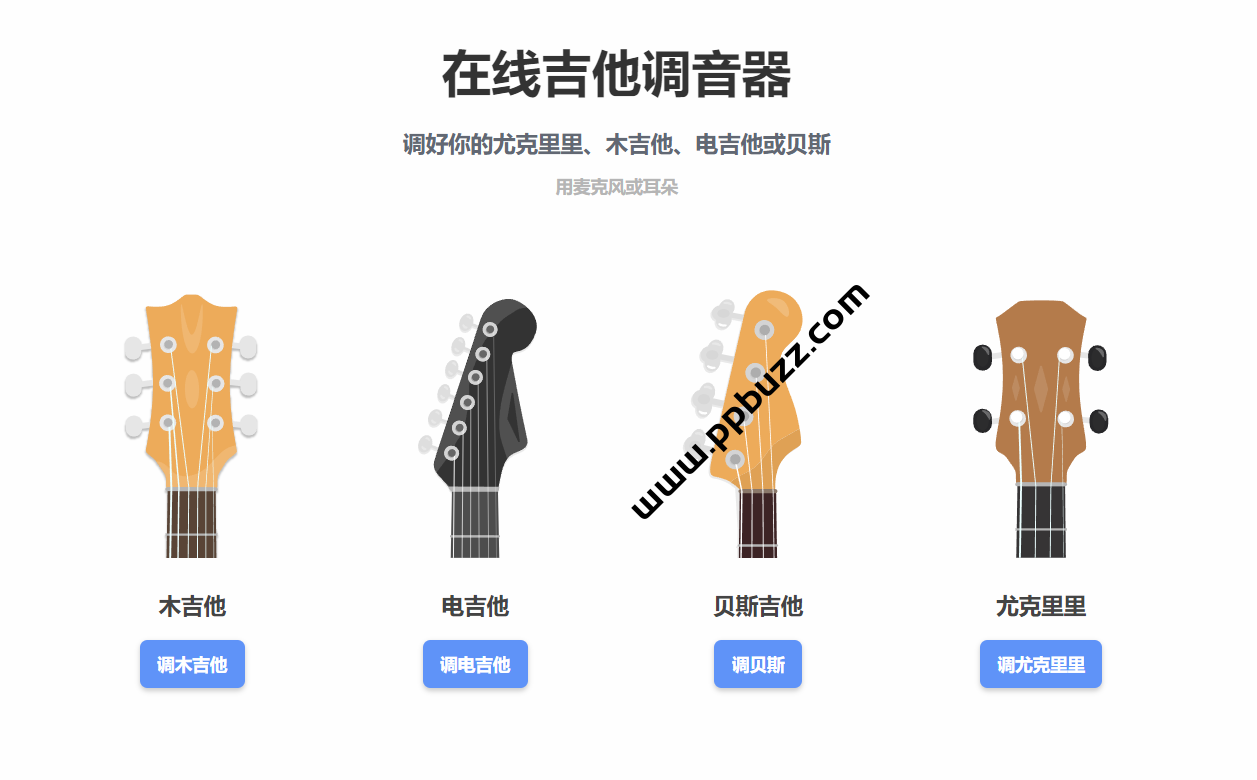Start tuning with 调贝斯
The width and height of the screenshot is (1257, 780).
click(757, 664)
